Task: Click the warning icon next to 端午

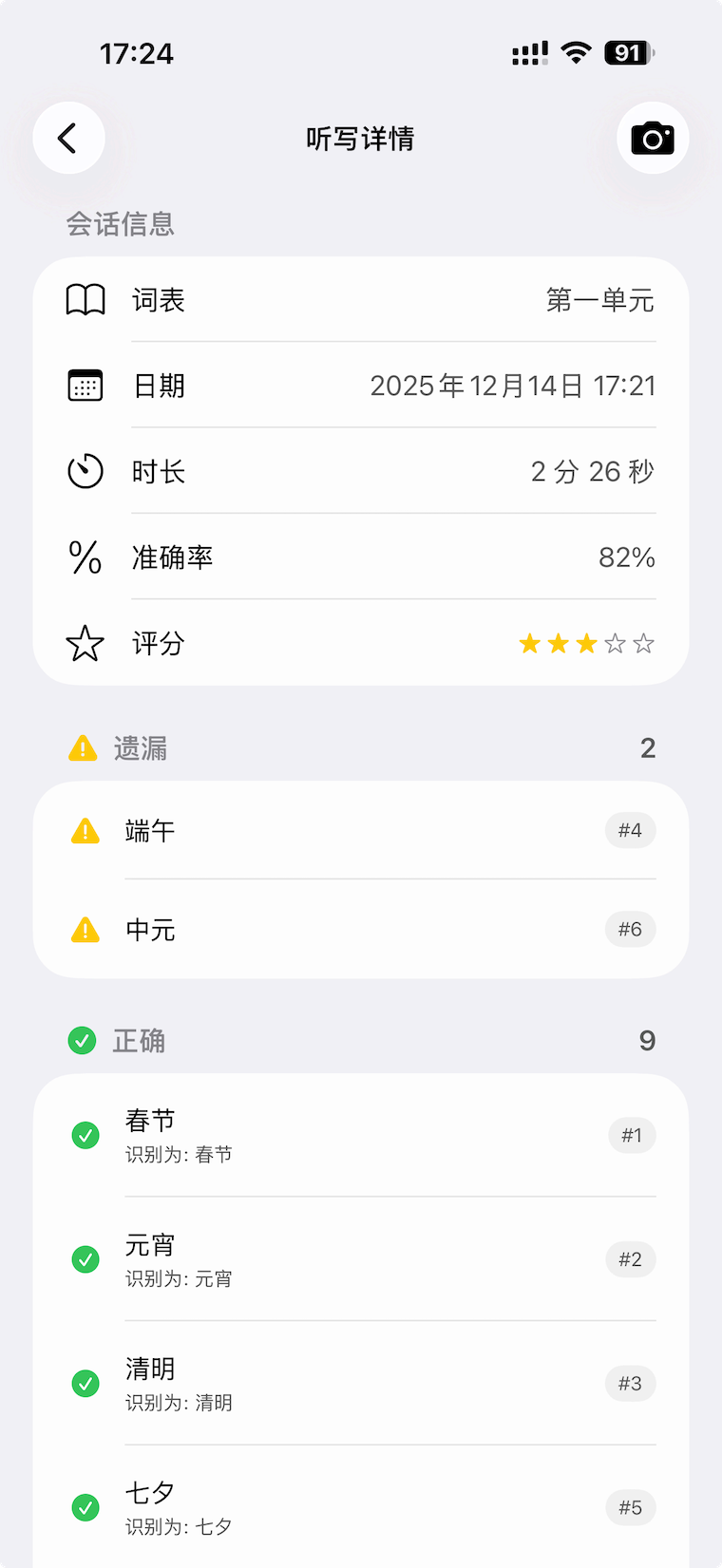Action: coord(85,830)
